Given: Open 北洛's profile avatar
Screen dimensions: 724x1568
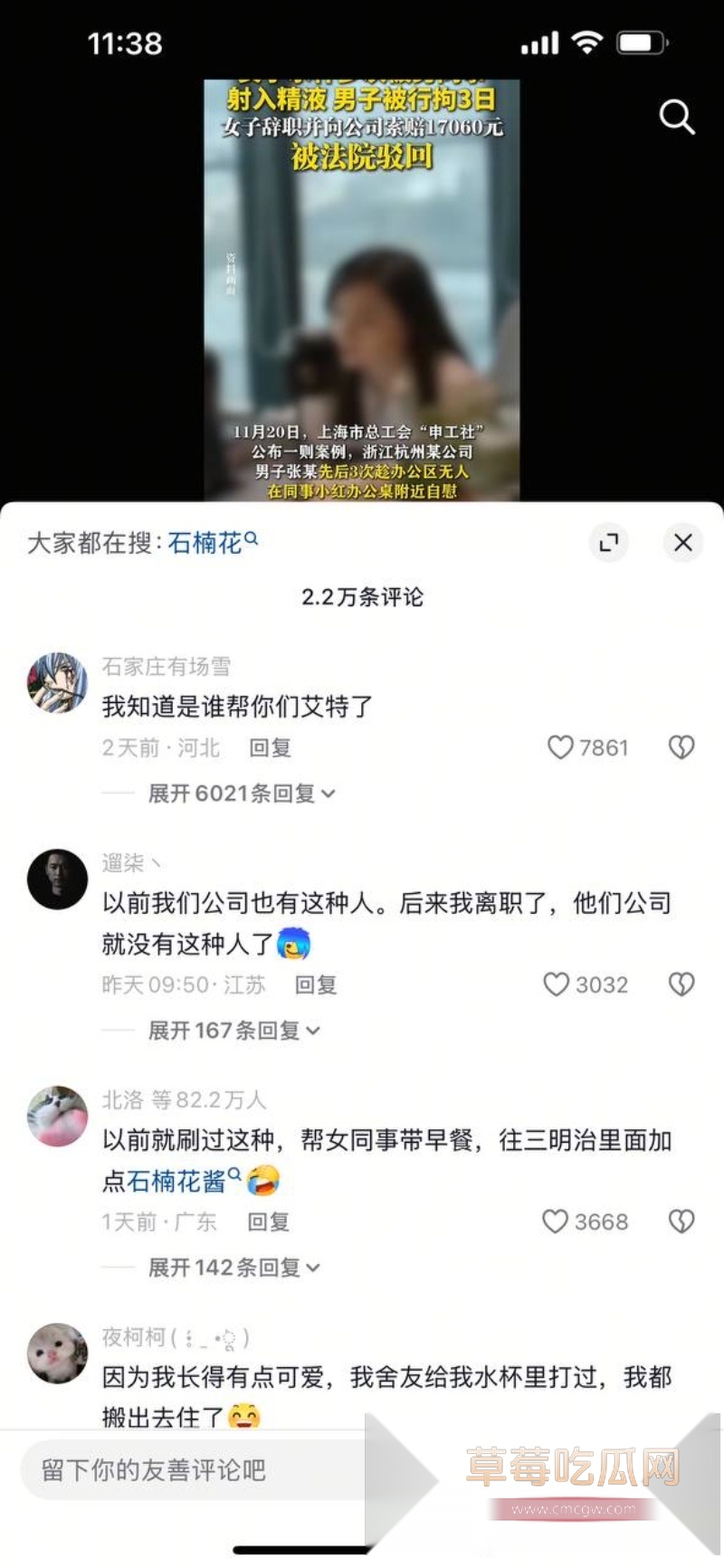Looking at the screenshot, I should [x=57, y=1117].
